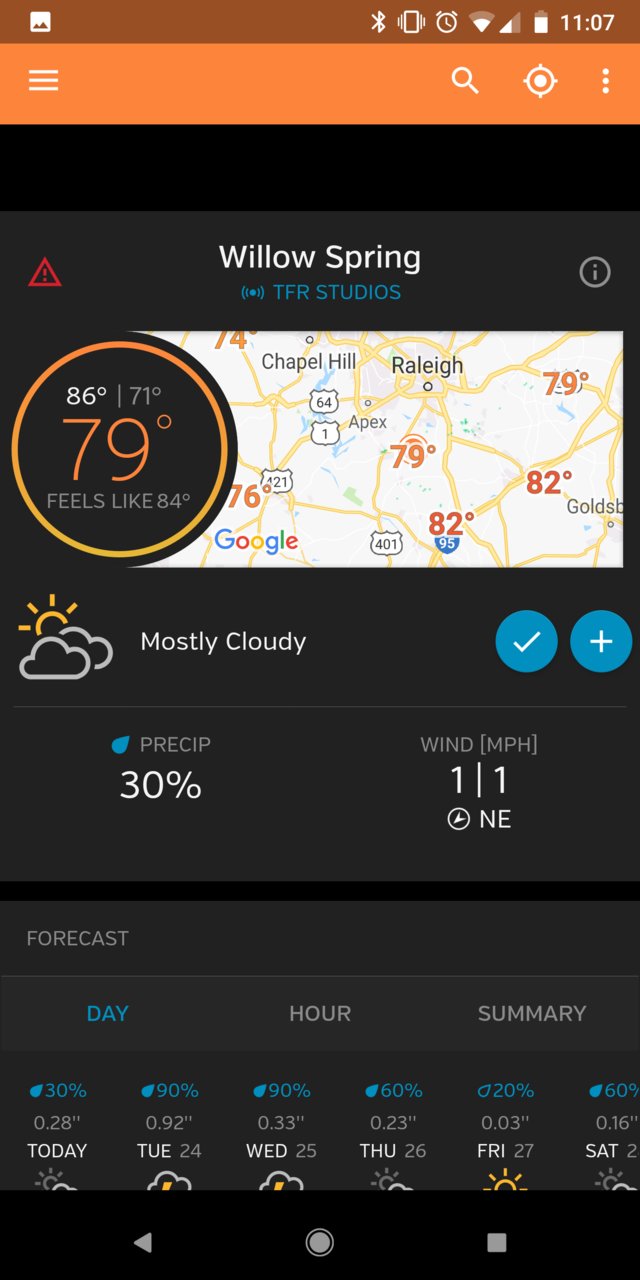Tap the blue plus button
This screenshot has height=1280, width=640.
coord(601,641)
